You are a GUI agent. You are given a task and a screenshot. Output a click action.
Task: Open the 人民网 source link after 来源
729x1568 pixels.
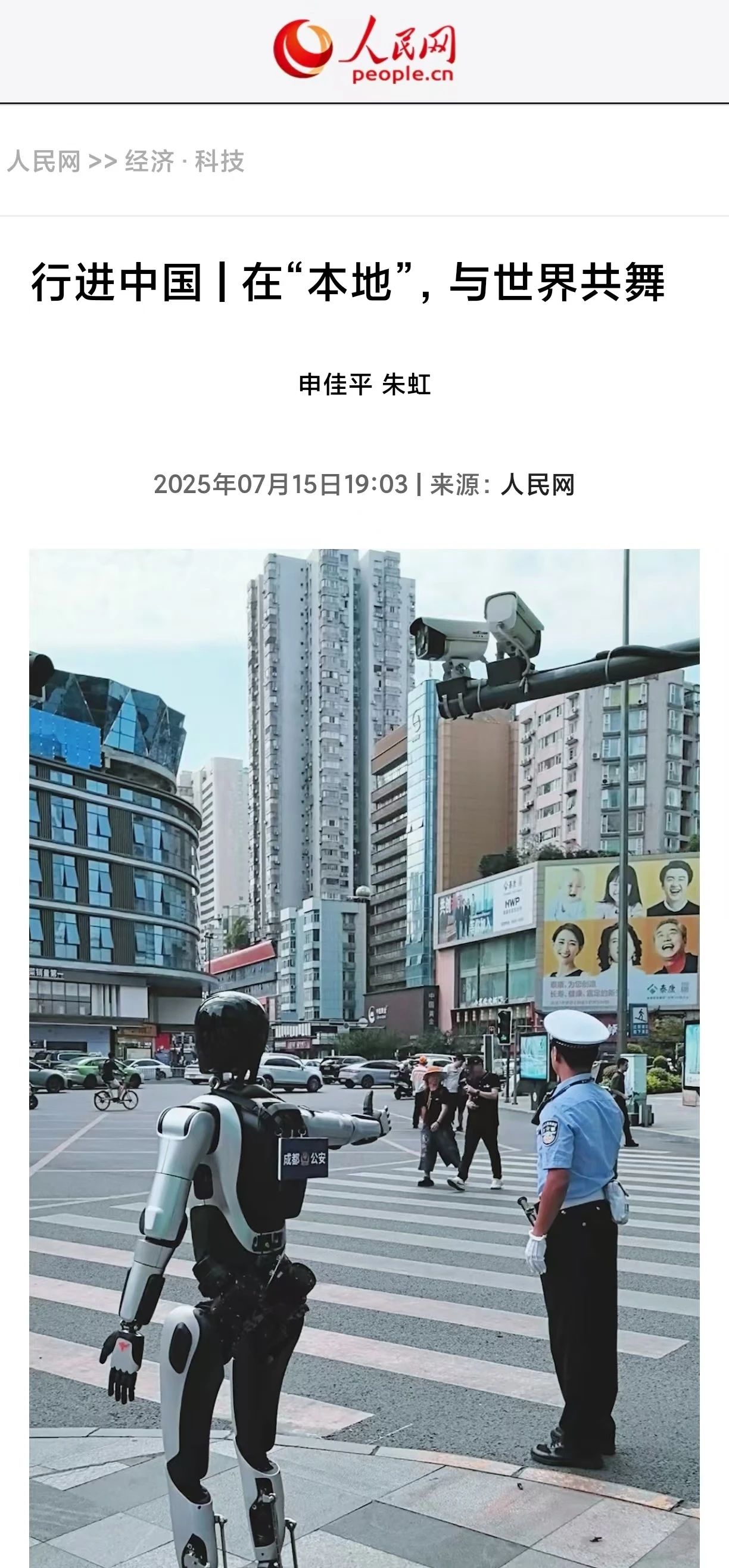(x=537, y=485)
